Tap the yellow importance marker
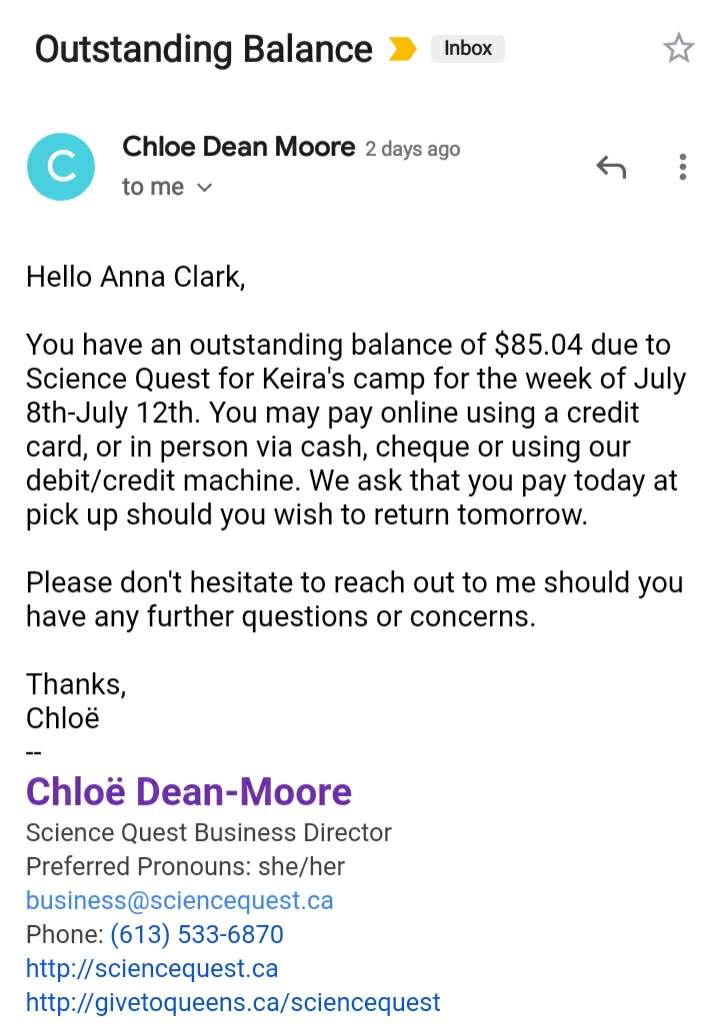 click(402, 49)
